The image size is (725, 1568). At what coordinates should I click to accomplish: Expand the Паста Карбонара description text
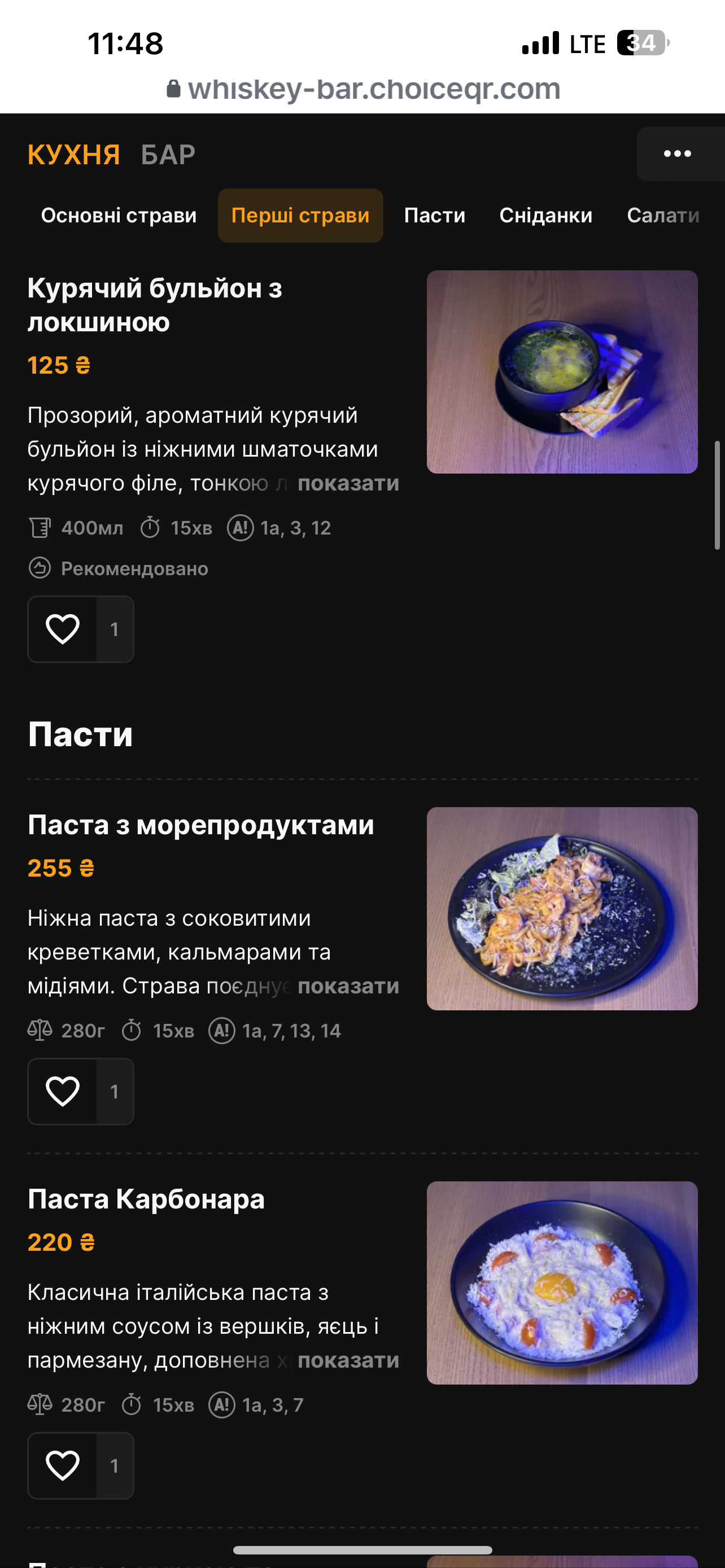click(348, 1360)
